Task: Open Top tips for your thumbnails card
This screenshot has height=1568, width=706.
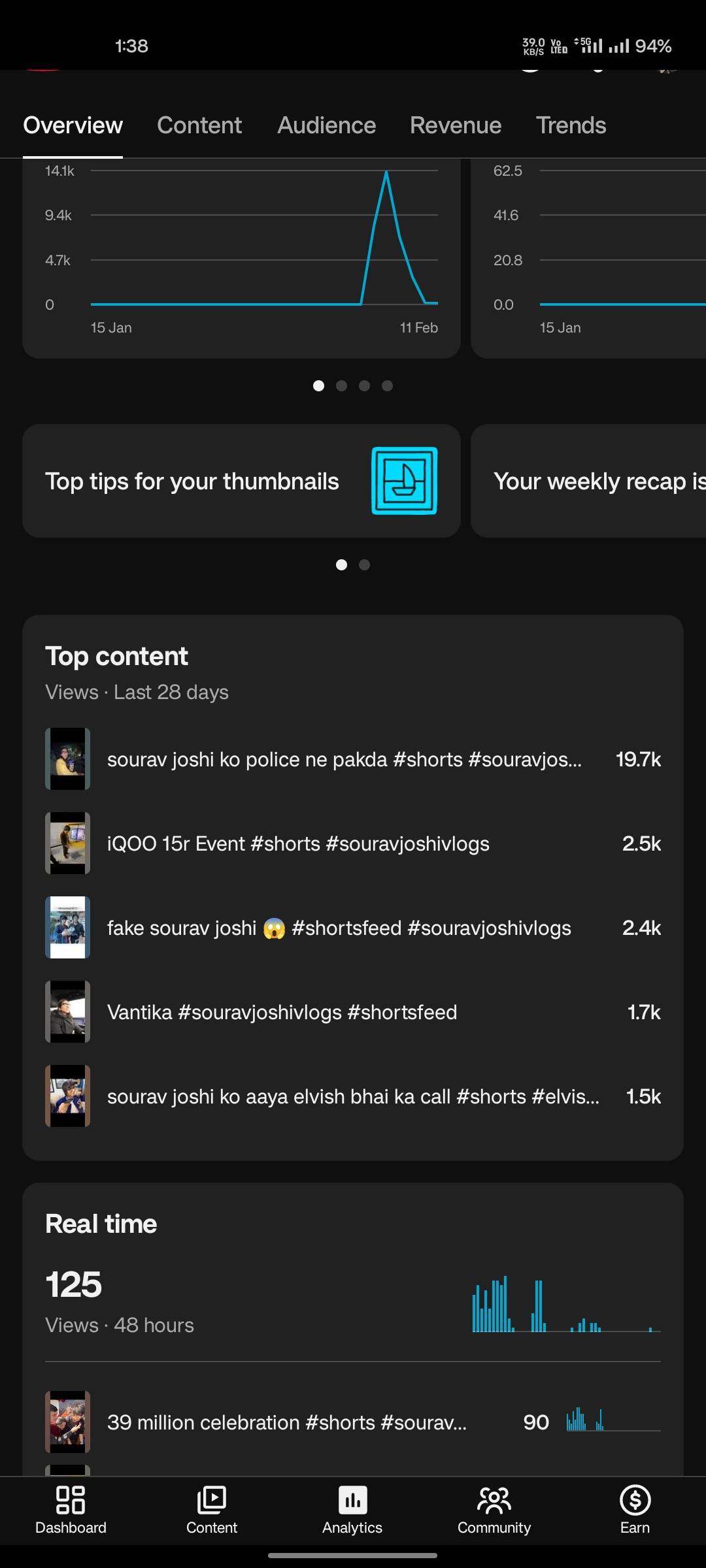Action: pyautogui.click(x=241, y=481)
